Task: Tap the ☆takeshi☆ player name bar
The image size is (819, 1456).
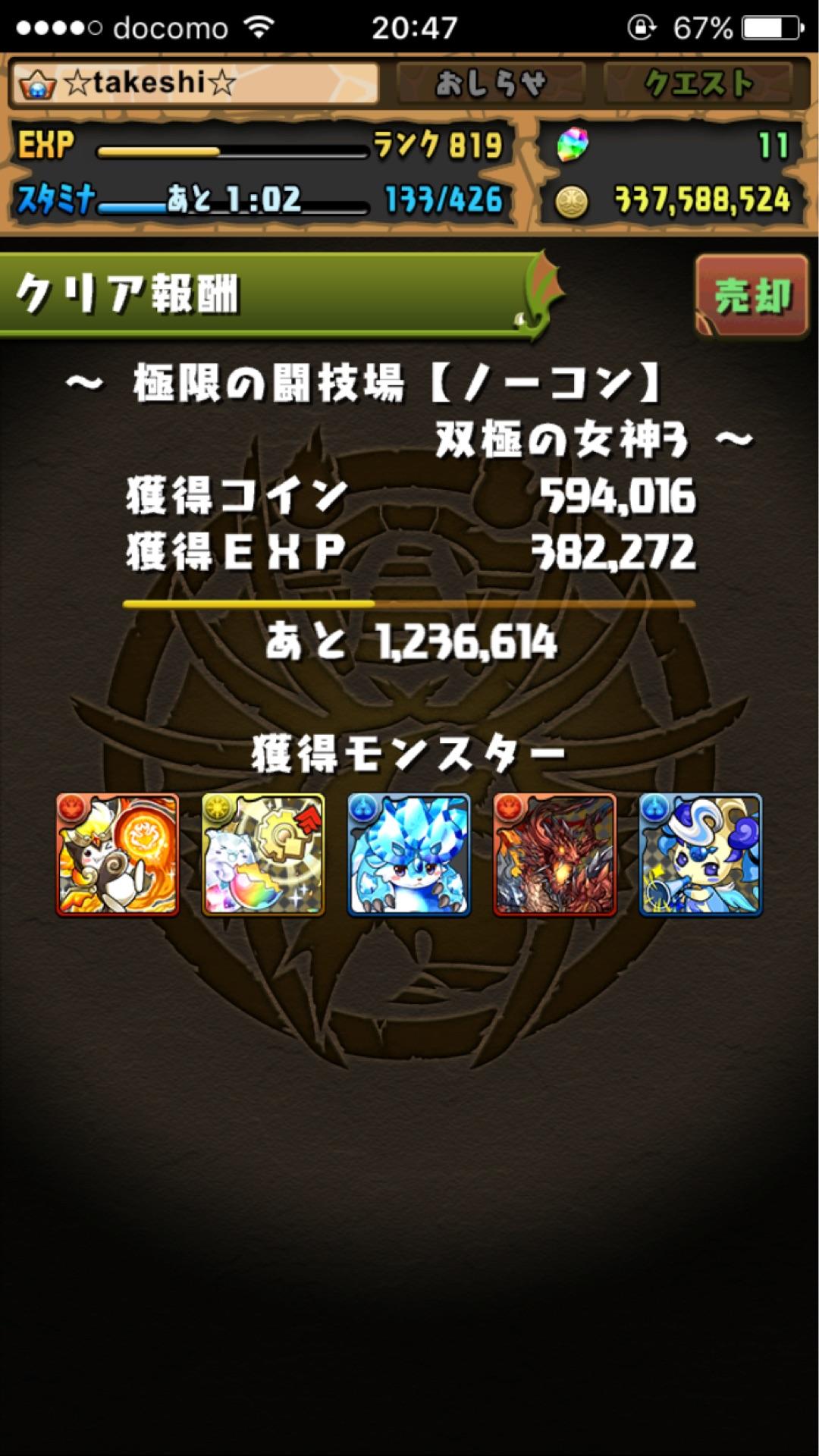Action: coord(194,83)
